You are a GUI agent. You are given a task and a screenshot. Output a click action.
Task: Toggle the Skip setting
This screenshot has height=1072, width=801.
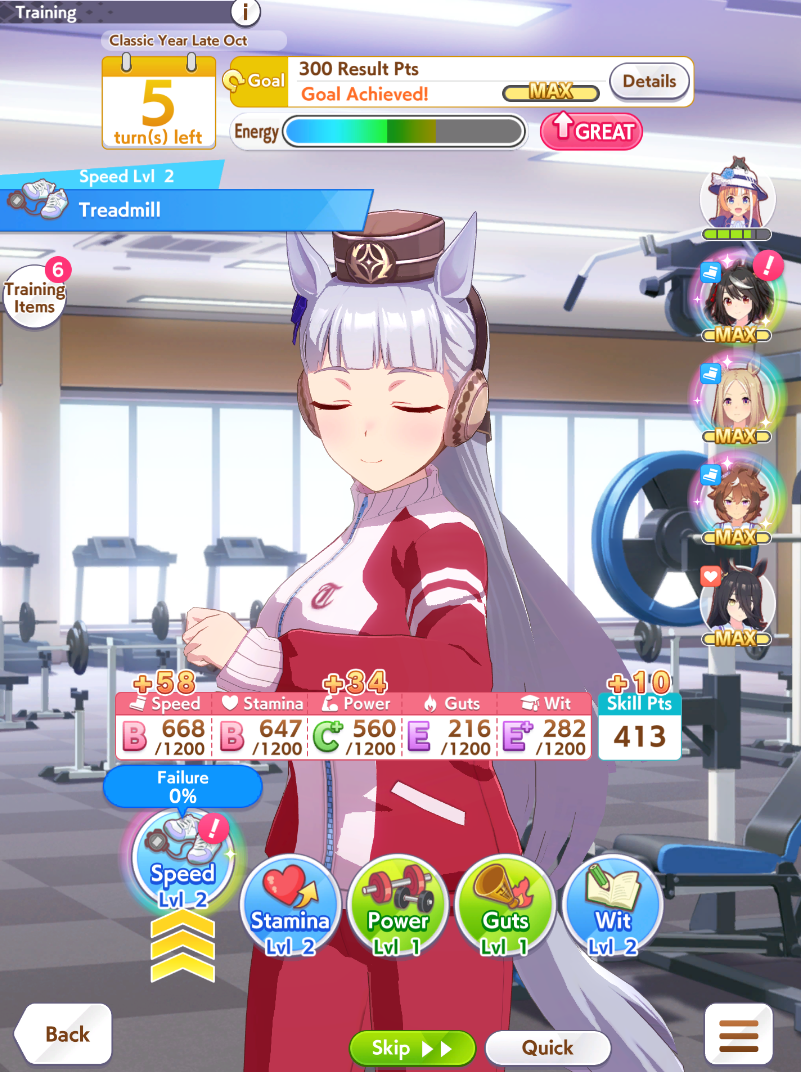pos(412,1048)
